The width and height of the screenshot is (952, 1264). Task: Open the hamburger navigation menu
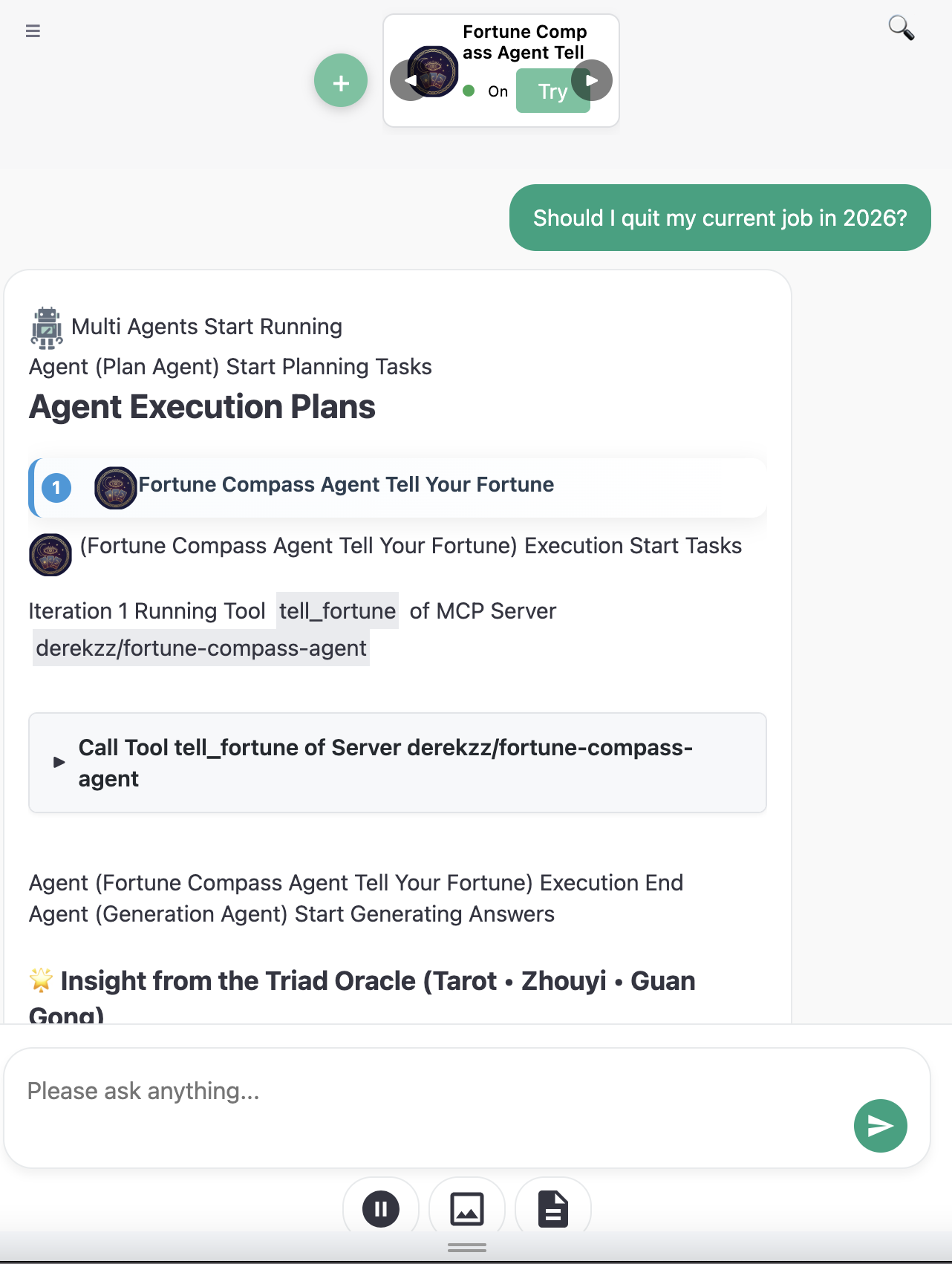tap(33, 31)
